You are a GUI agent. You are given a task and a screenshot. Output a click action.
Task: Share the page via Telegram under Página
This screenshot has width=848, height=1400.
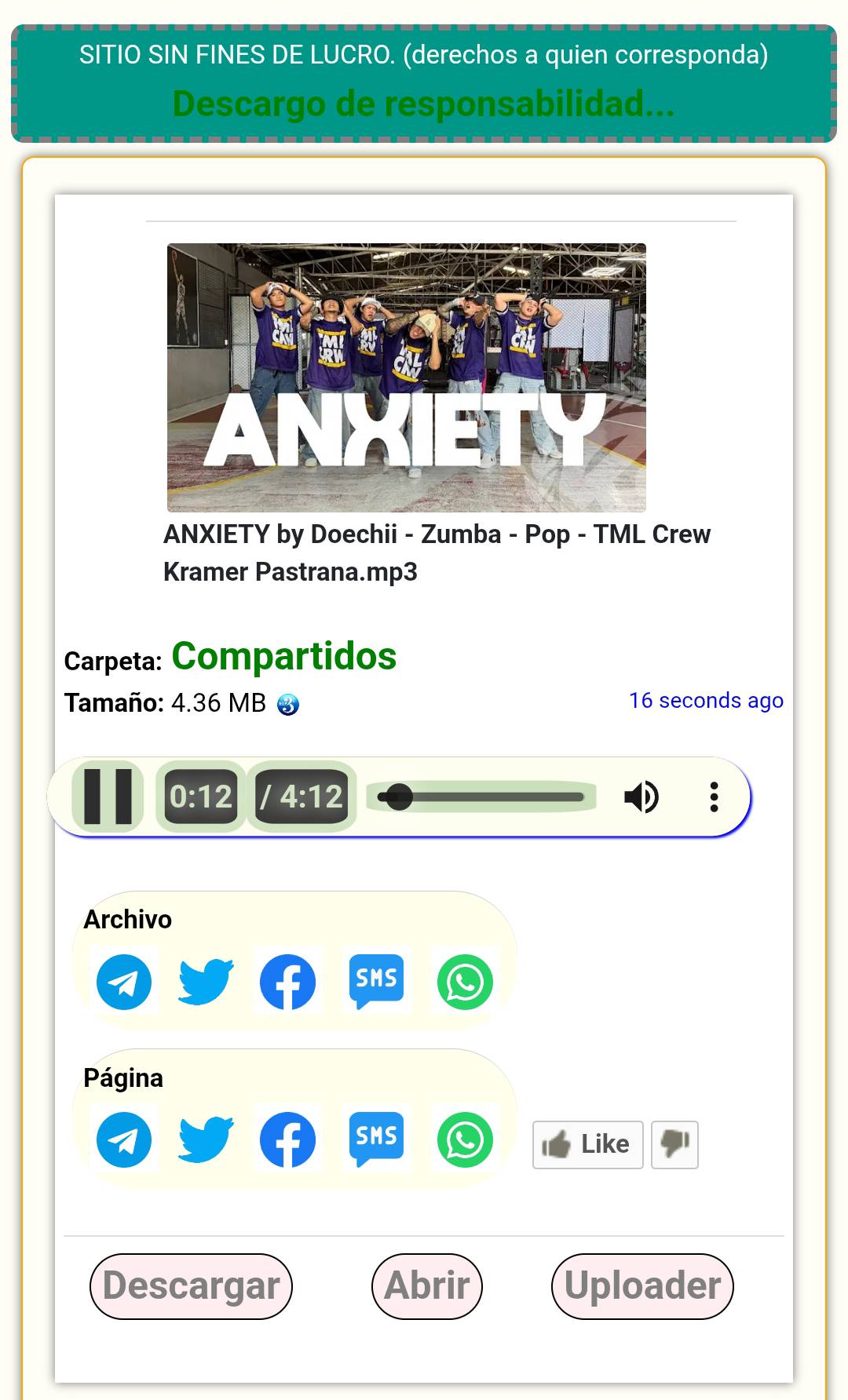point(124,1139)
